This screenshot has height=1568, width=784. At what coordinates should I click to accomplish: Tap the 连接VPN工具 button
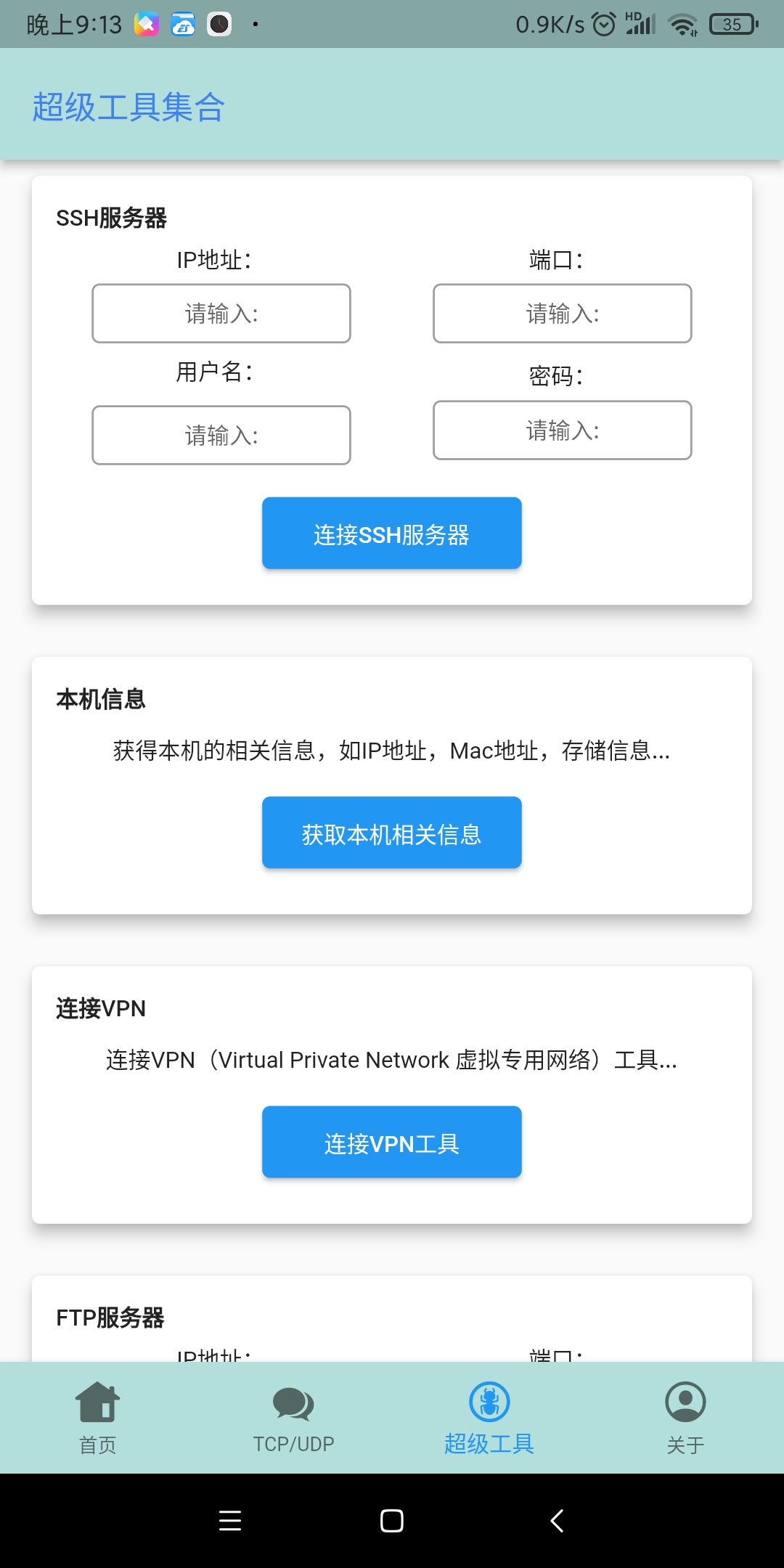[x=392, y=1142]
